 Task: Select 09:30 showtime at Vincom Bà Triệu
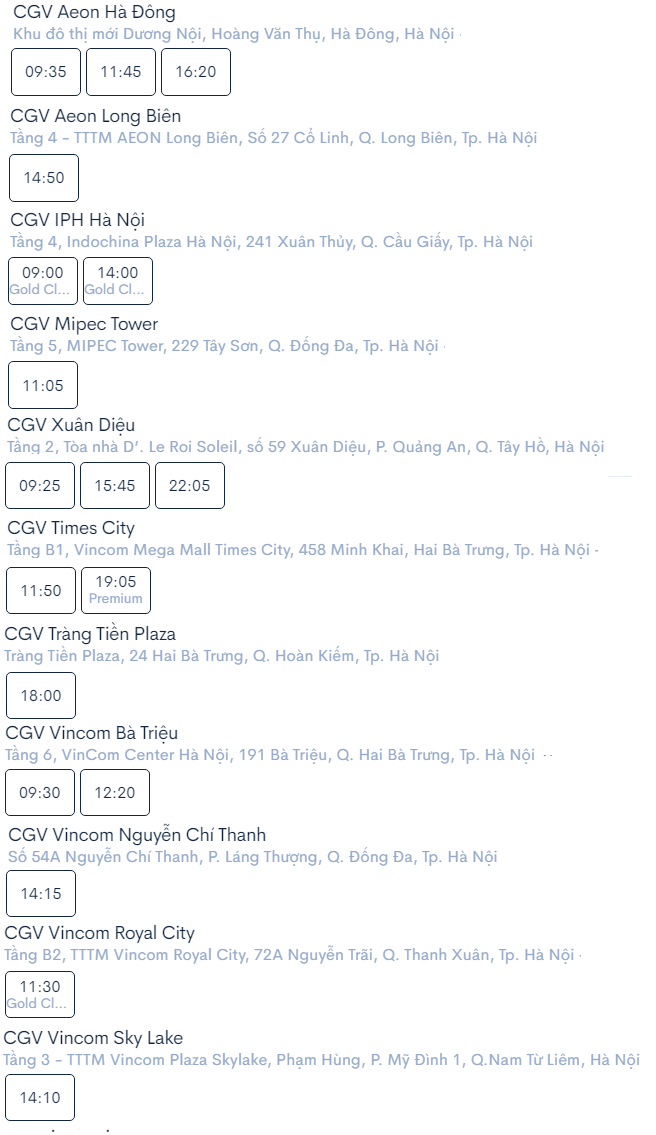pyautogui.click(x=40, y=793)
